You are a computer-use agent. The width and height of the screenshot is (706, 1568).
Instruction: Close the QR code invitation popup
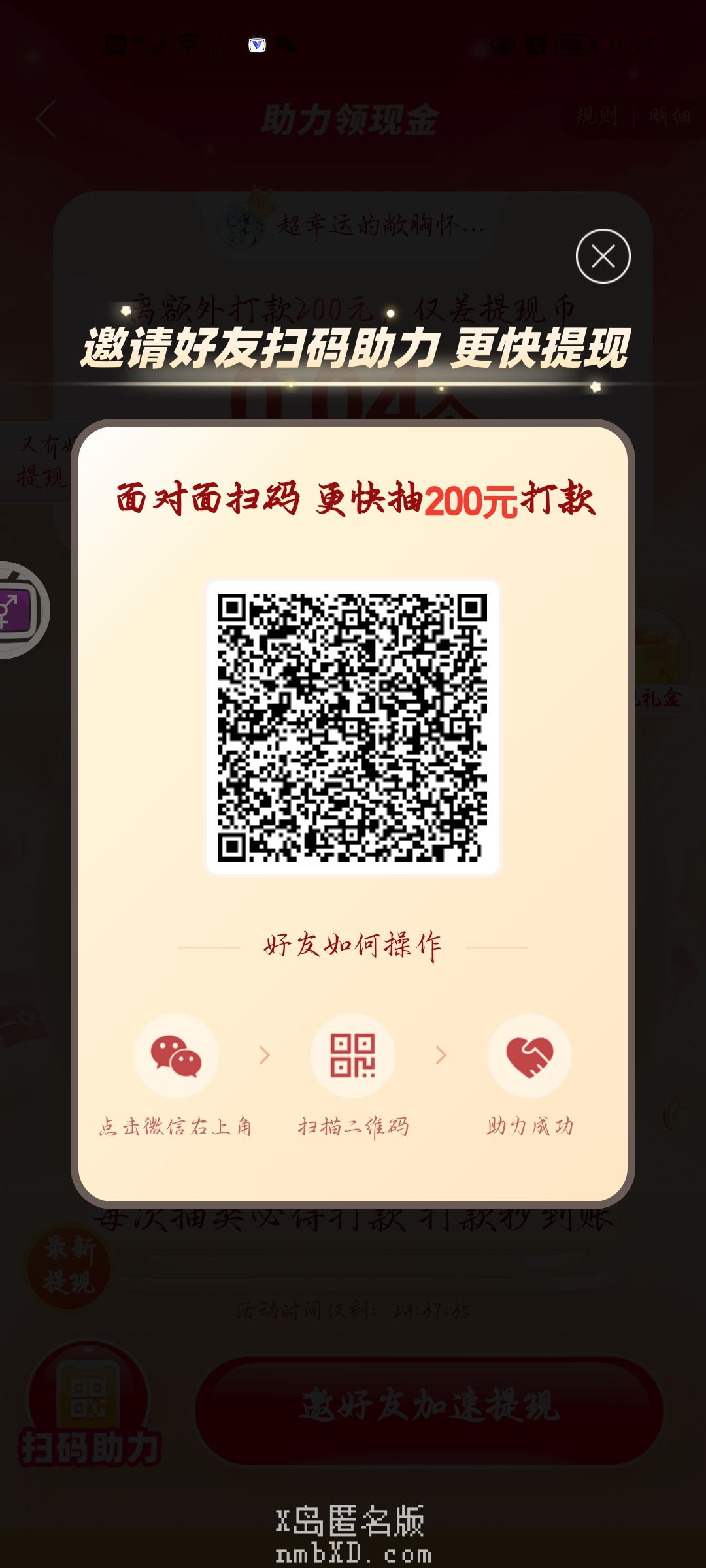[x=603, y=256]
